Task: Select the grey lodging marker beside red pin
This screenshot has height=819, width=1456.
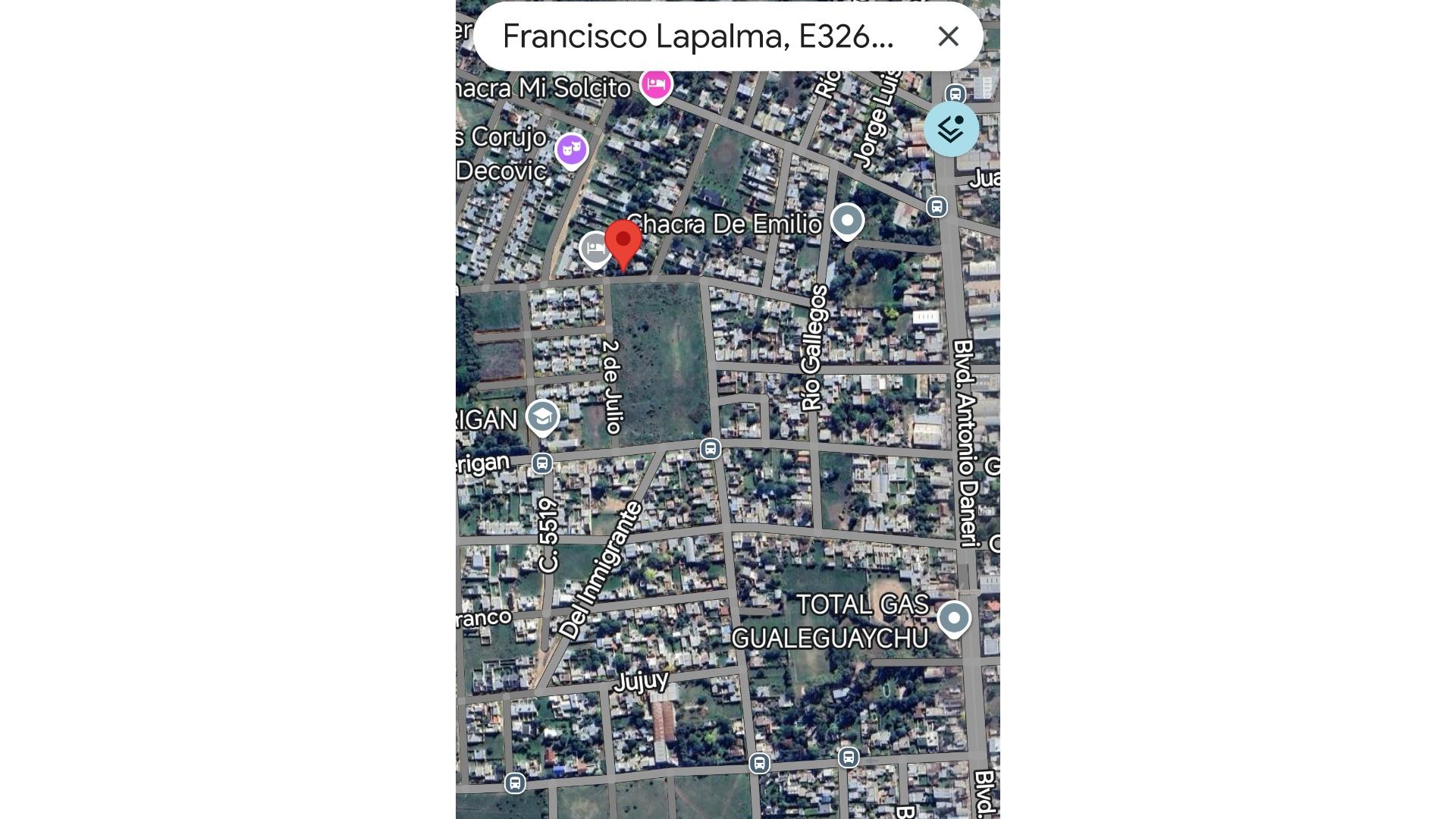Action: pyautogui.click(x=594, y=248)
